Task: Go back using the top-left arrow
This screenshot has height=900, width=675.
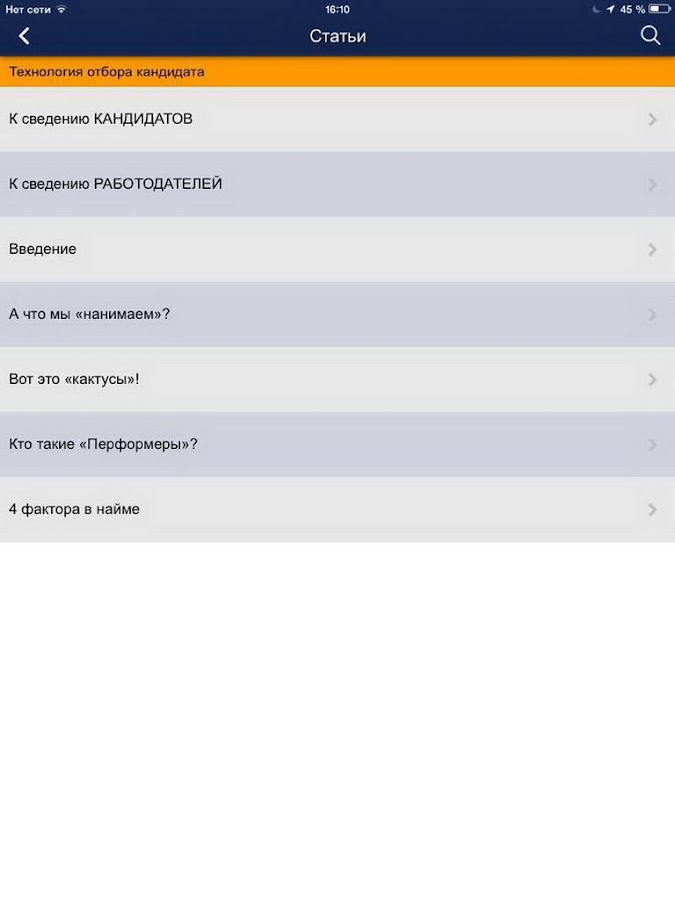Action: coord(24,36)
